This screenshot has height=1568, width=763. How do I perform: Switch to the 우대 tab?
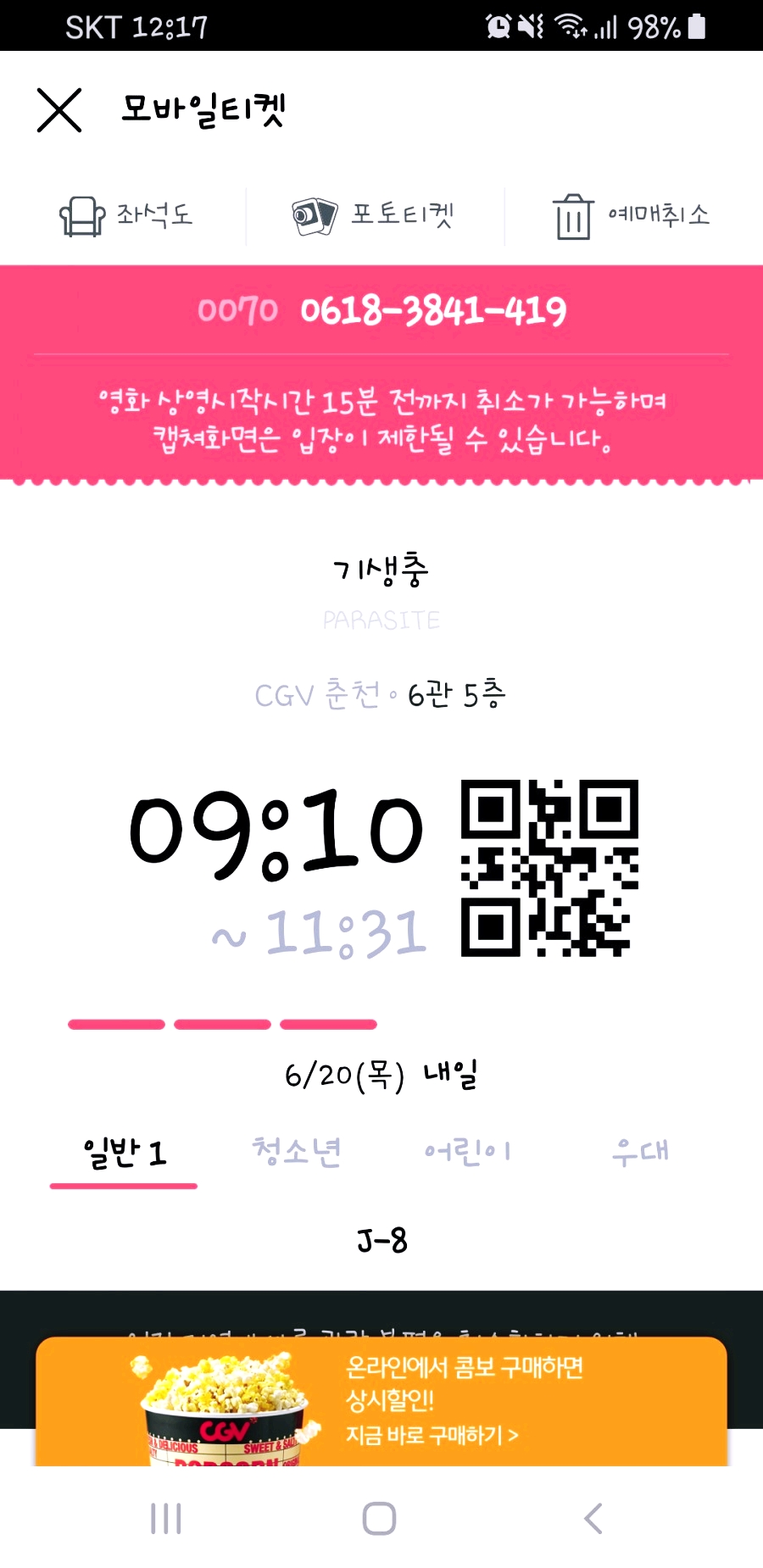point(640,1151)
